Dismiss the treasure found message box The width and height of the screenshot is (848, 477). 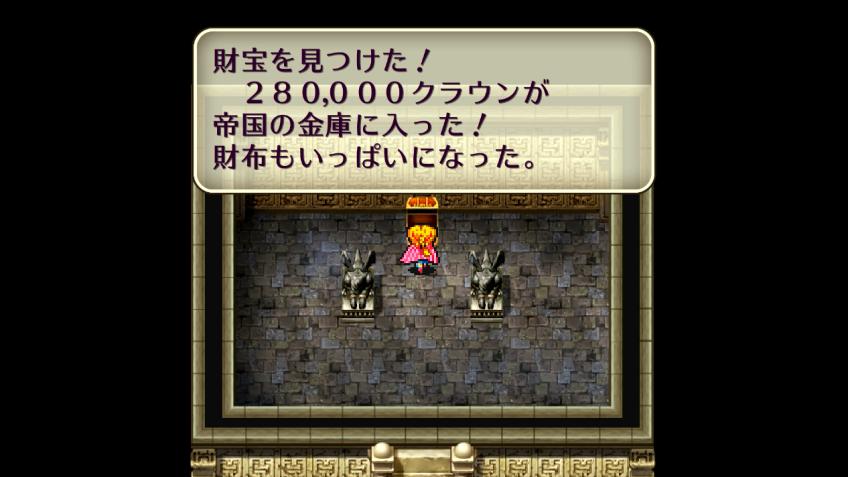(422, 110)
